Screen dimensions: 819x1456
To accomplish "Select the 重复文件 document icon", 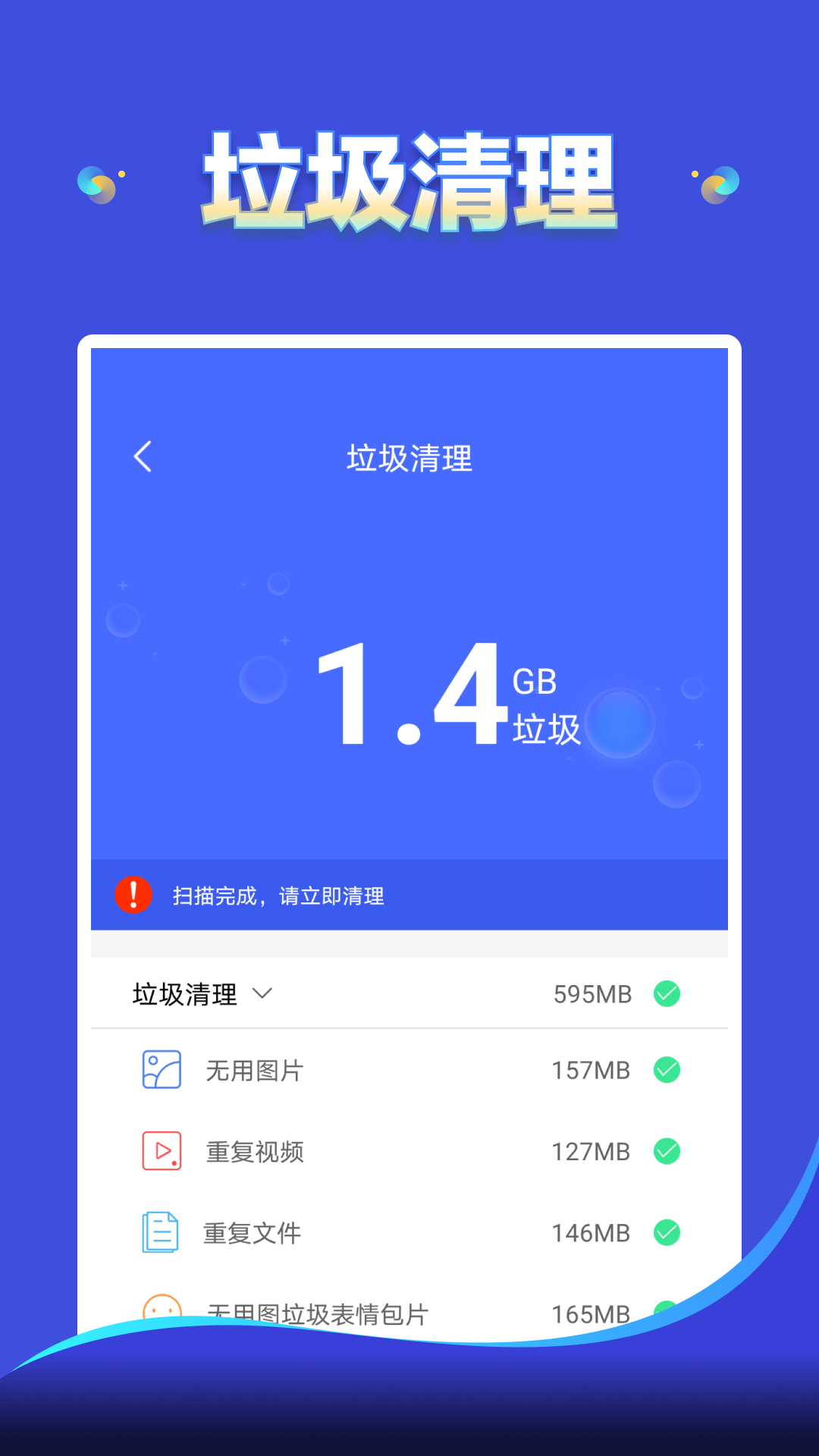I will click(x=160, y=1233).
